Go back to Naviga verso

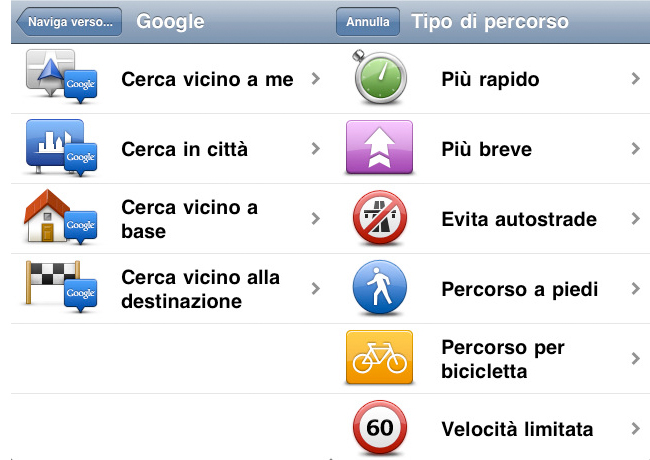point(69,21)
